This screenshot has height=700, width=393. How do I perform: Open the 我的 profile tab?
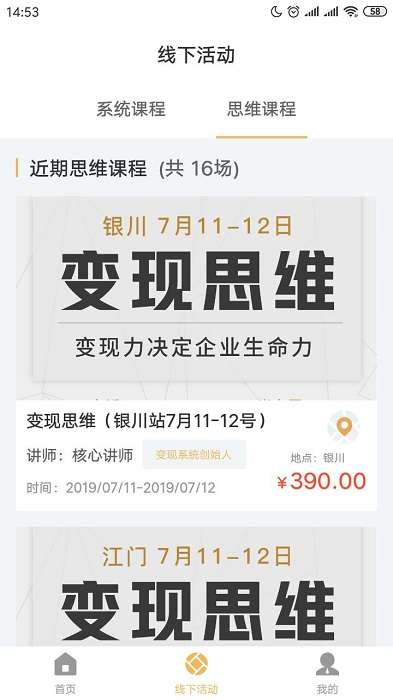tap(327, 673)
